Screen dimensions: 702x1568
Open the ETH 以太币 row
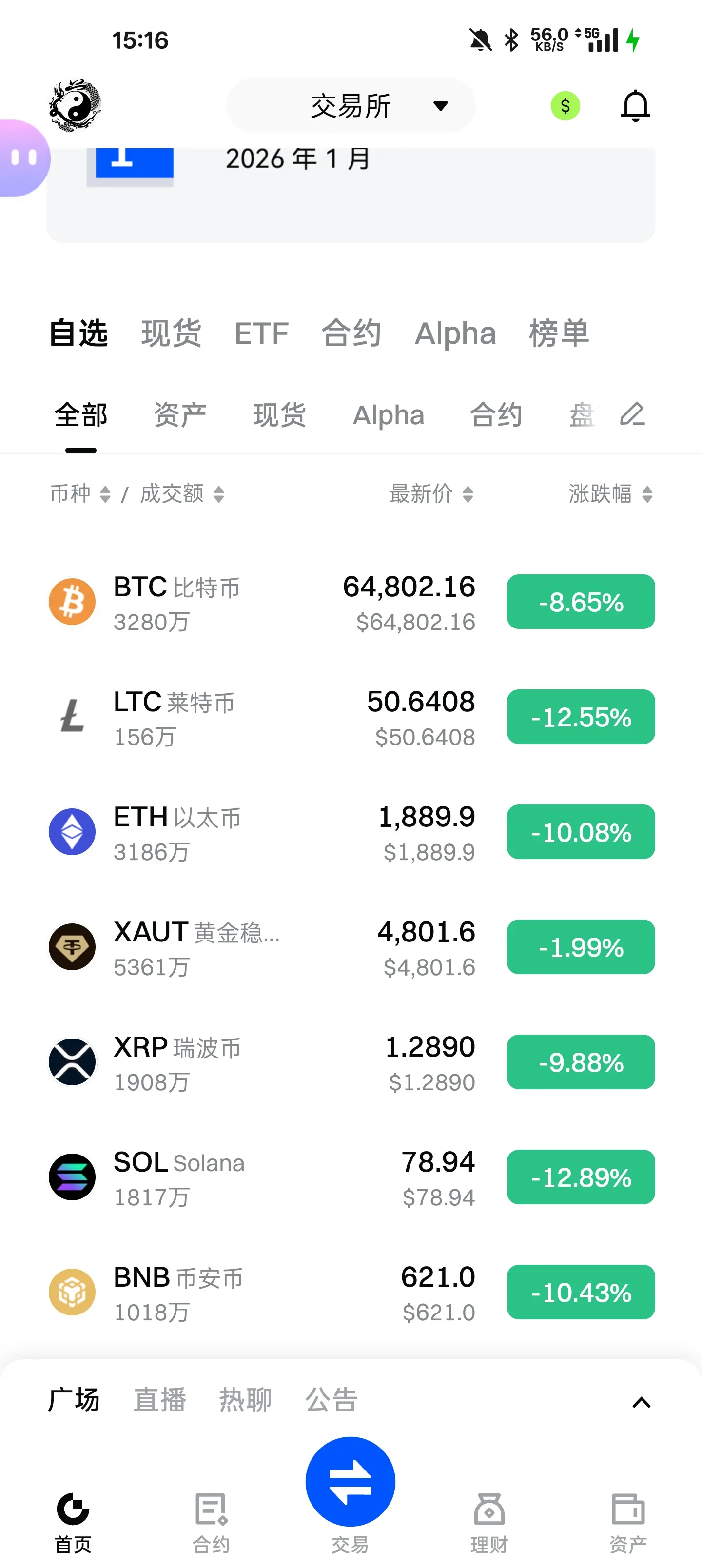click(x=351, y=832)
